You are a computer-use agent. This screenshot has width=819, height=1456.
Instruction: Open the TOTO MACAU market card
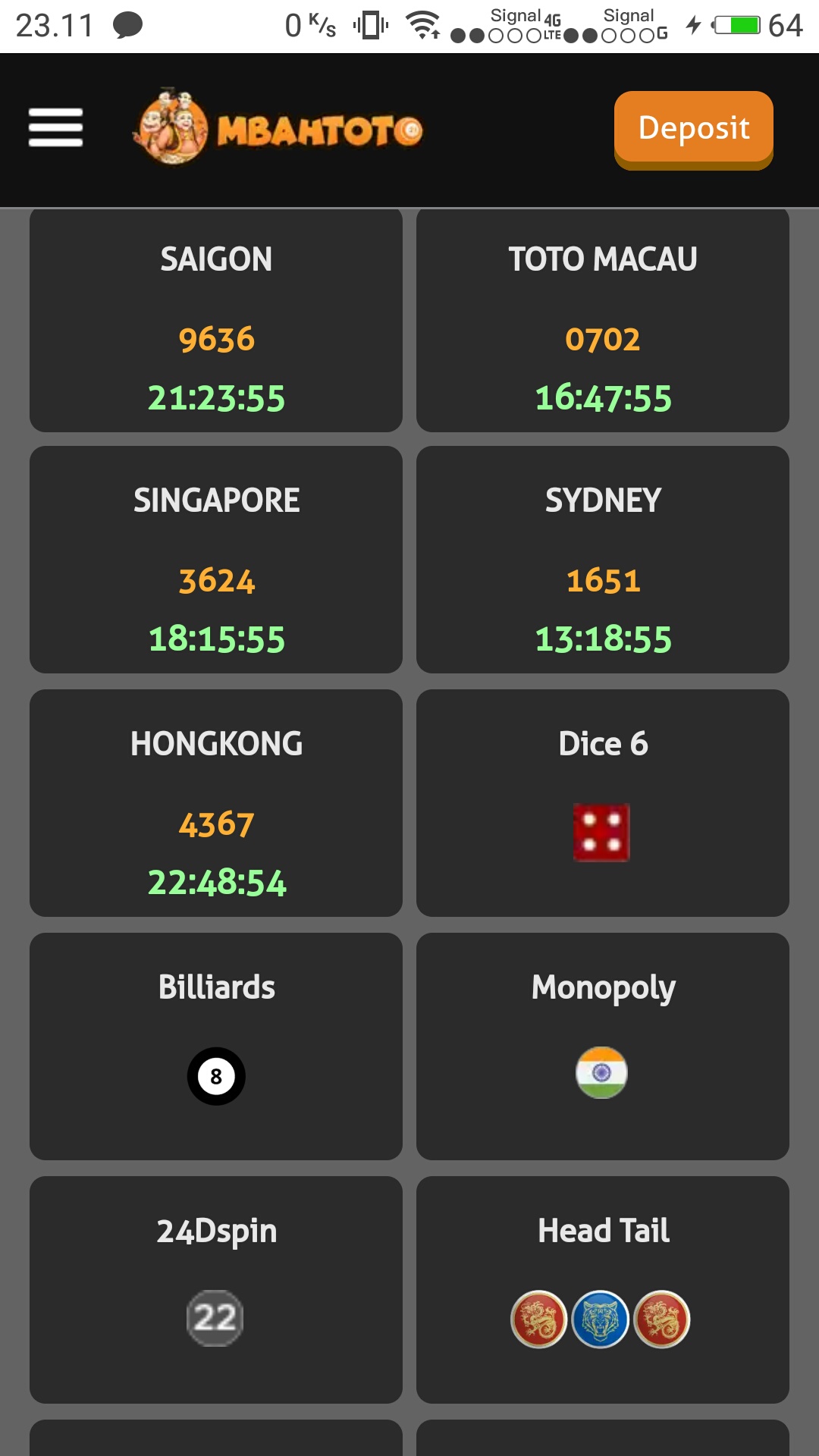[603, 322]
